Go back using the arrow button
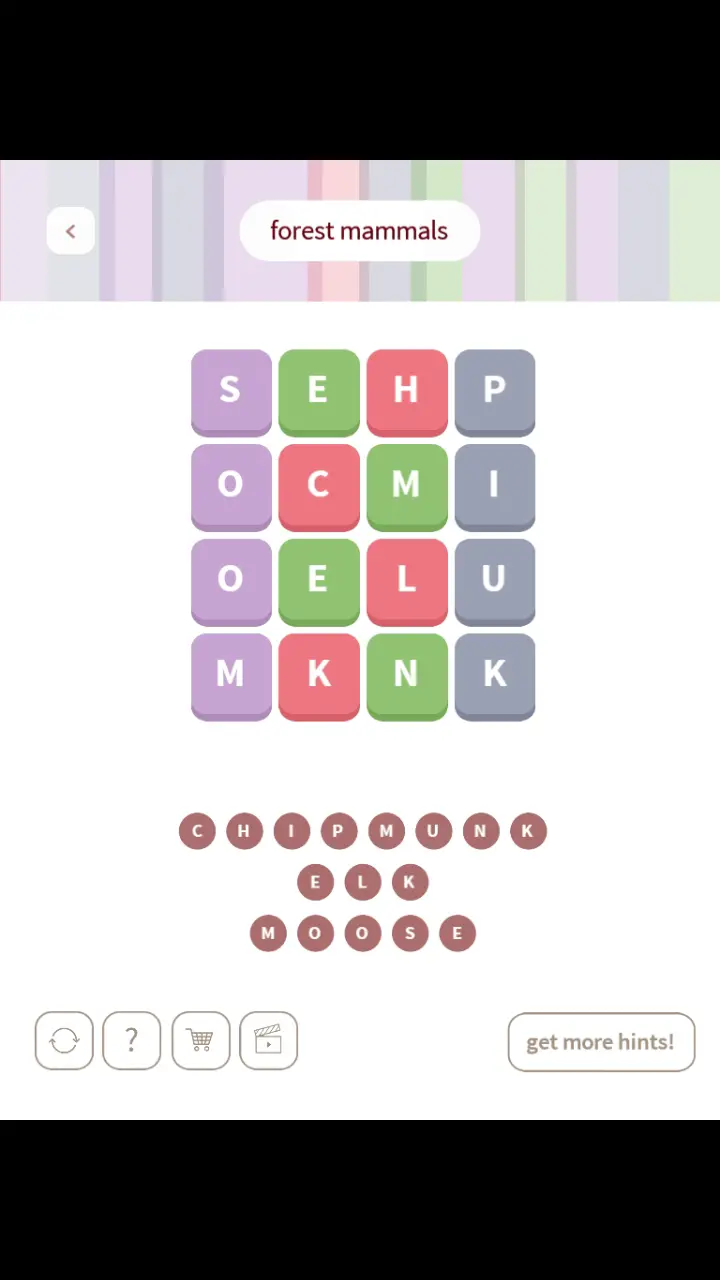The width and height of the screenshot is (720, 1280). (70, 231)
